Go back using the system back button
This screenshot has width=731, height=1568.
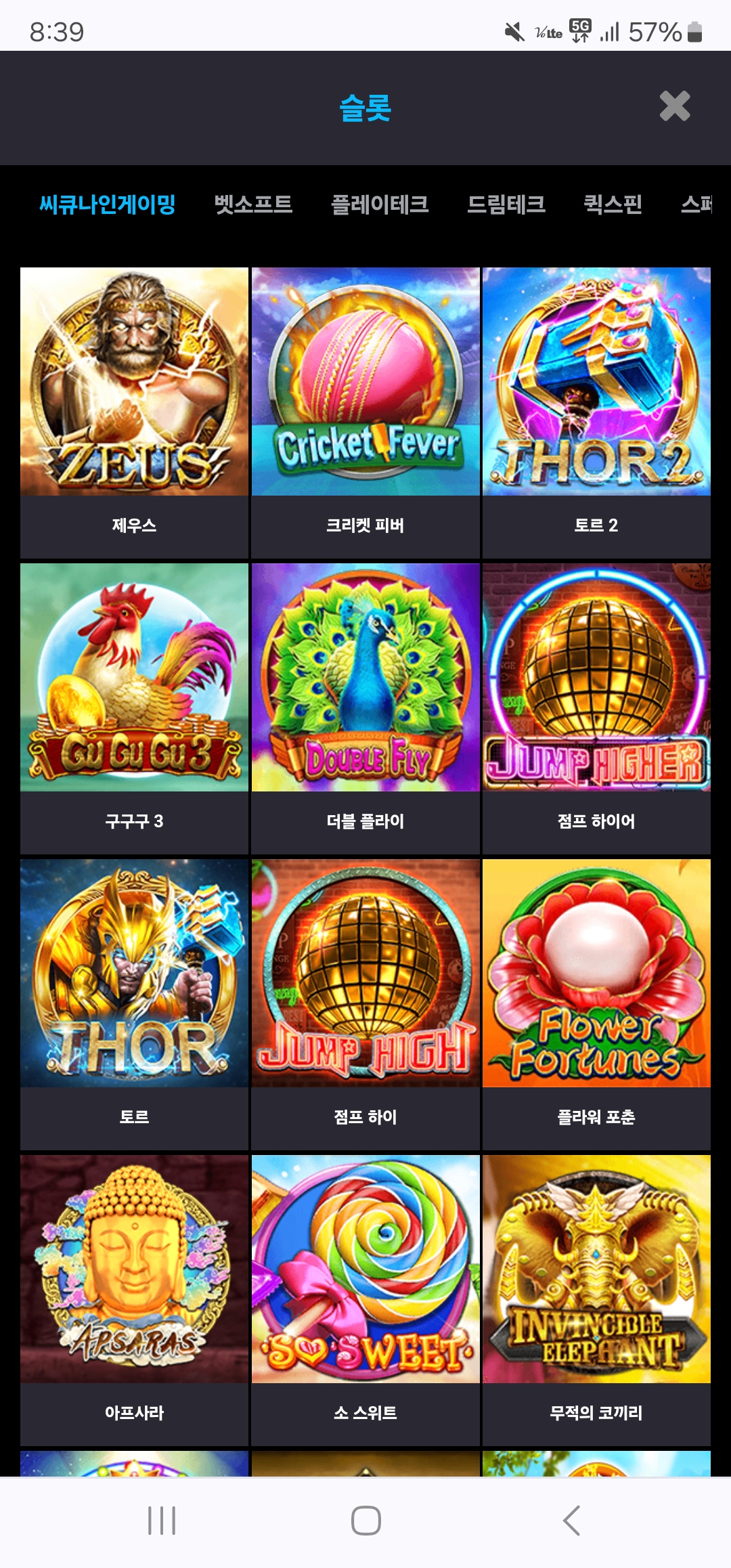pos(572,1521)
